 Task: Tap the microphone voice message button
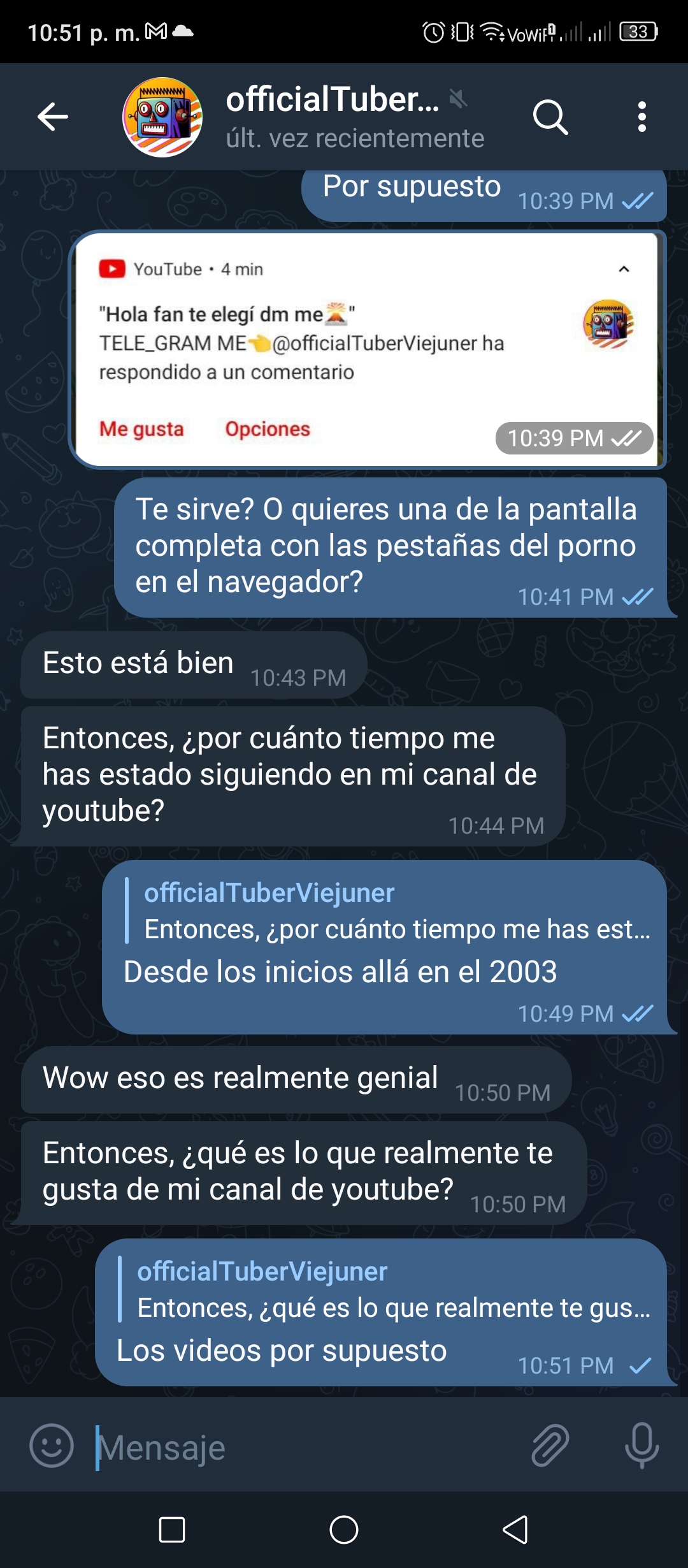641,1446
